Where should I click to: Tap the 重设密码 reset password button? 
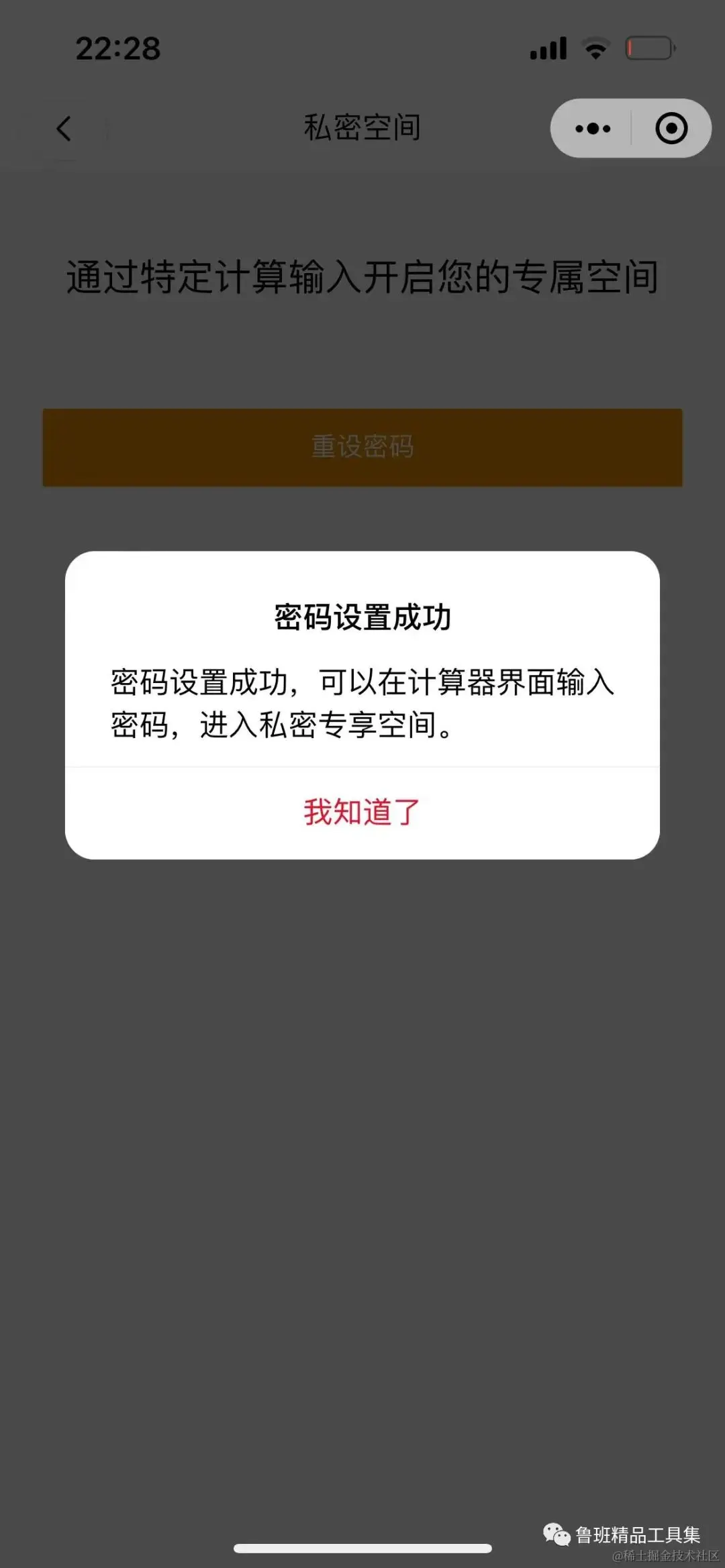(362, 446)
